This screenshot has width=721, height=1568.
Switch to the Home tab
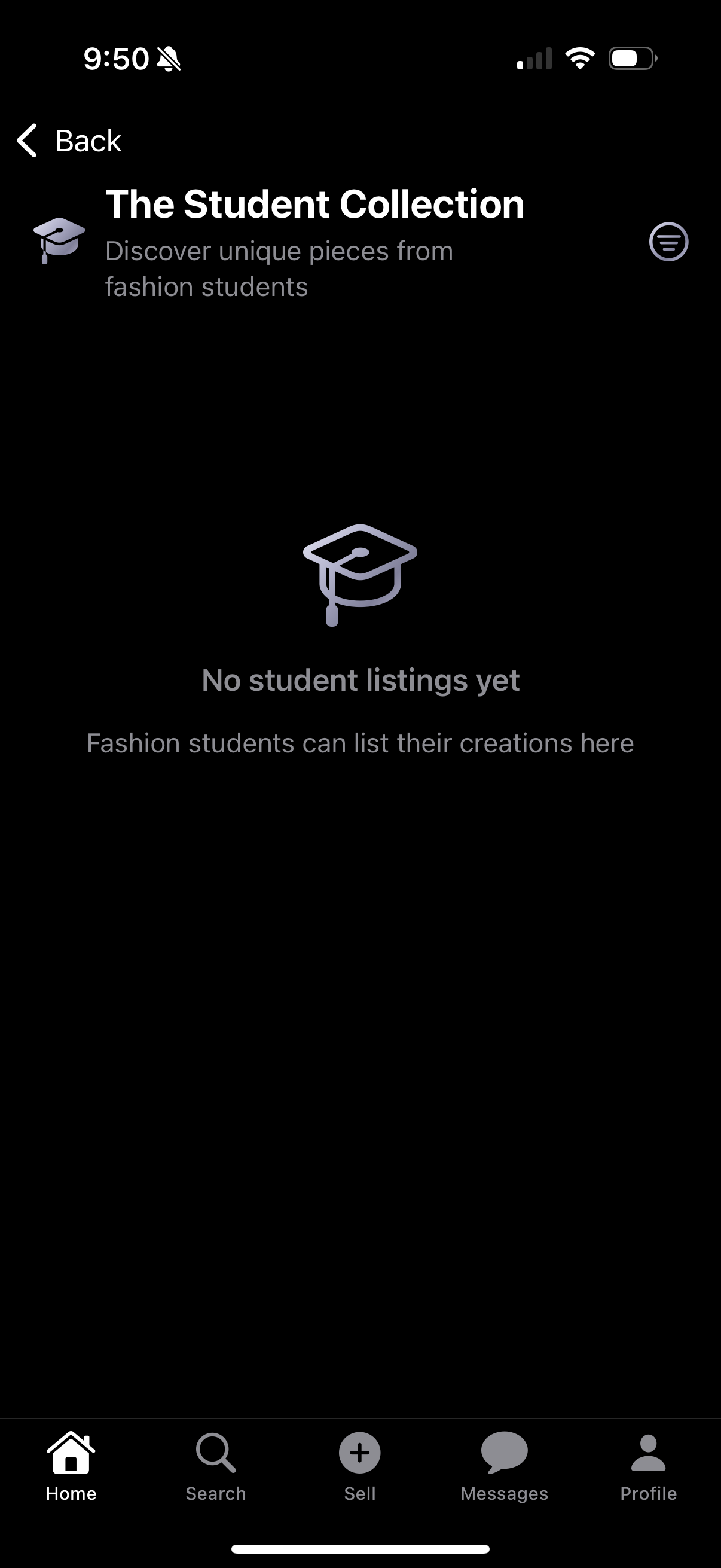pos(71,1466)
